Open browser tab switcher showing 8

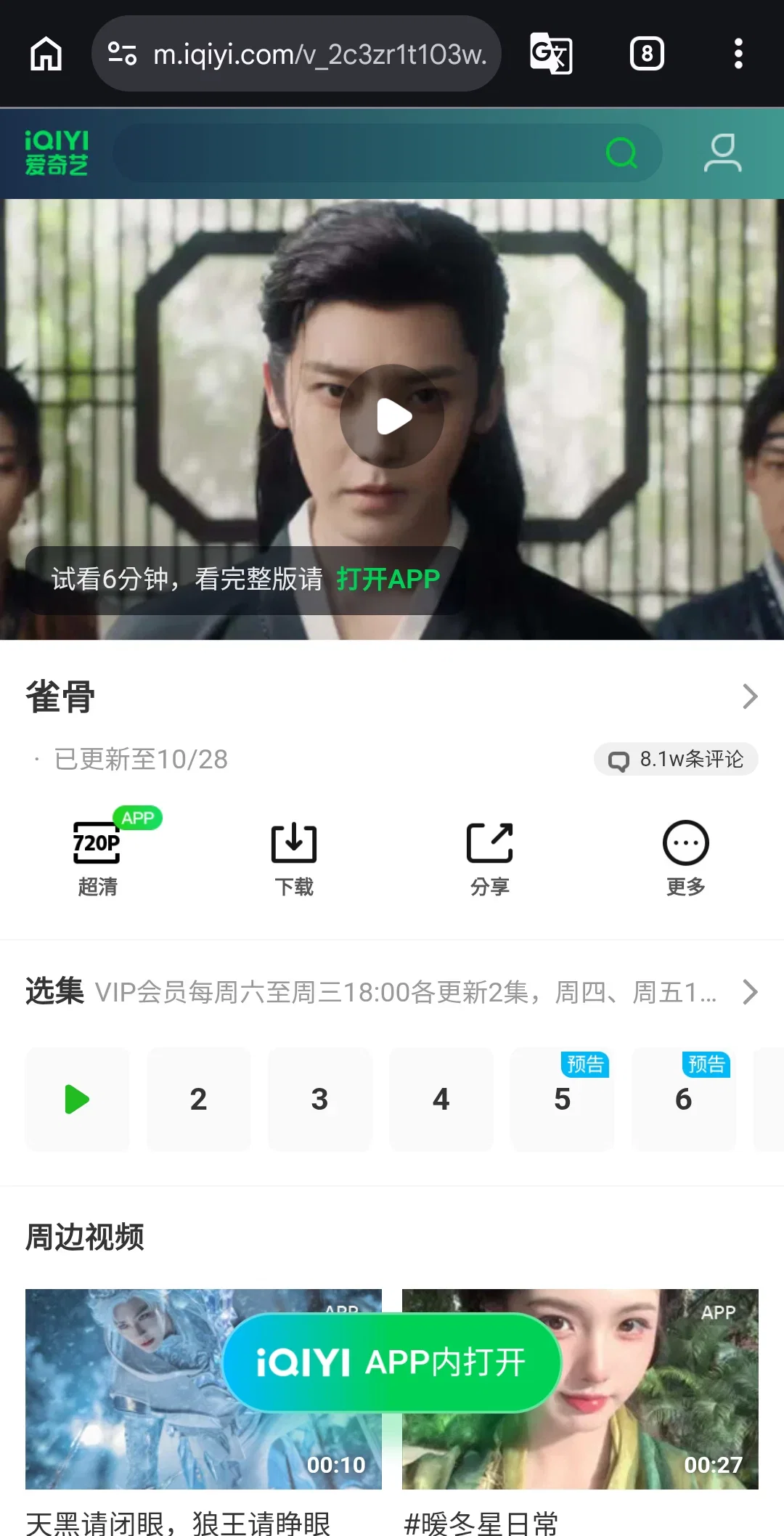coord(647,54)
